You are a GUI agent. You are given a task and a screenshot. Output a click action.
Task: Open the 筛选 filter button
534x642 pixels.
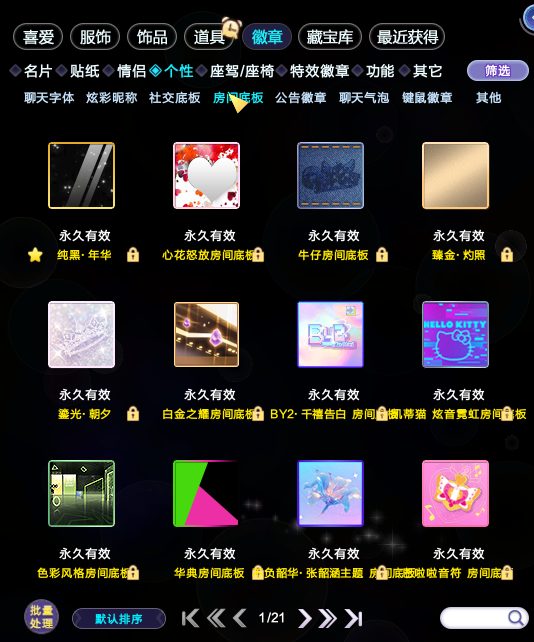[498, 71]
